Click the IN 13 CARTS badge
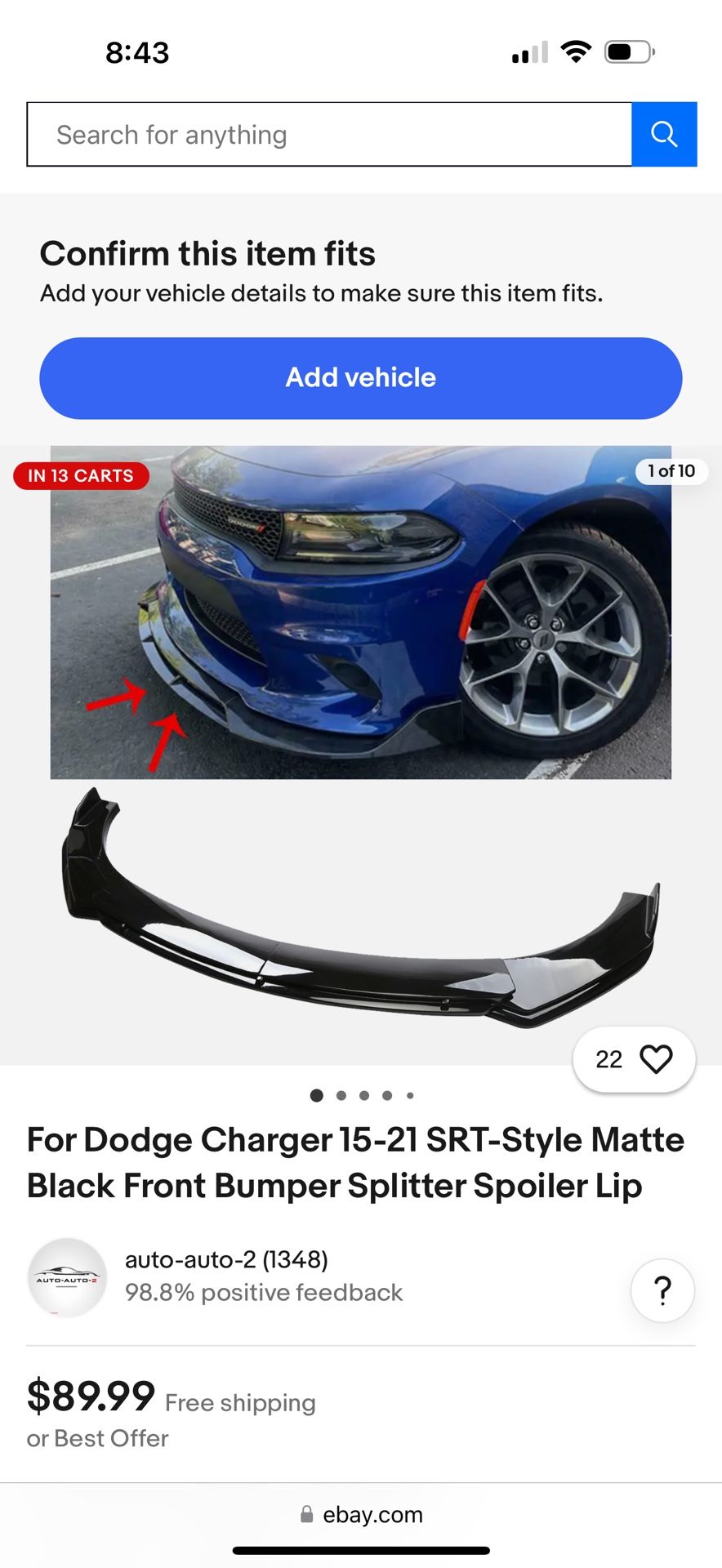Image resolution: width=722 pixels, height=1568 pixels. point(81,476)
